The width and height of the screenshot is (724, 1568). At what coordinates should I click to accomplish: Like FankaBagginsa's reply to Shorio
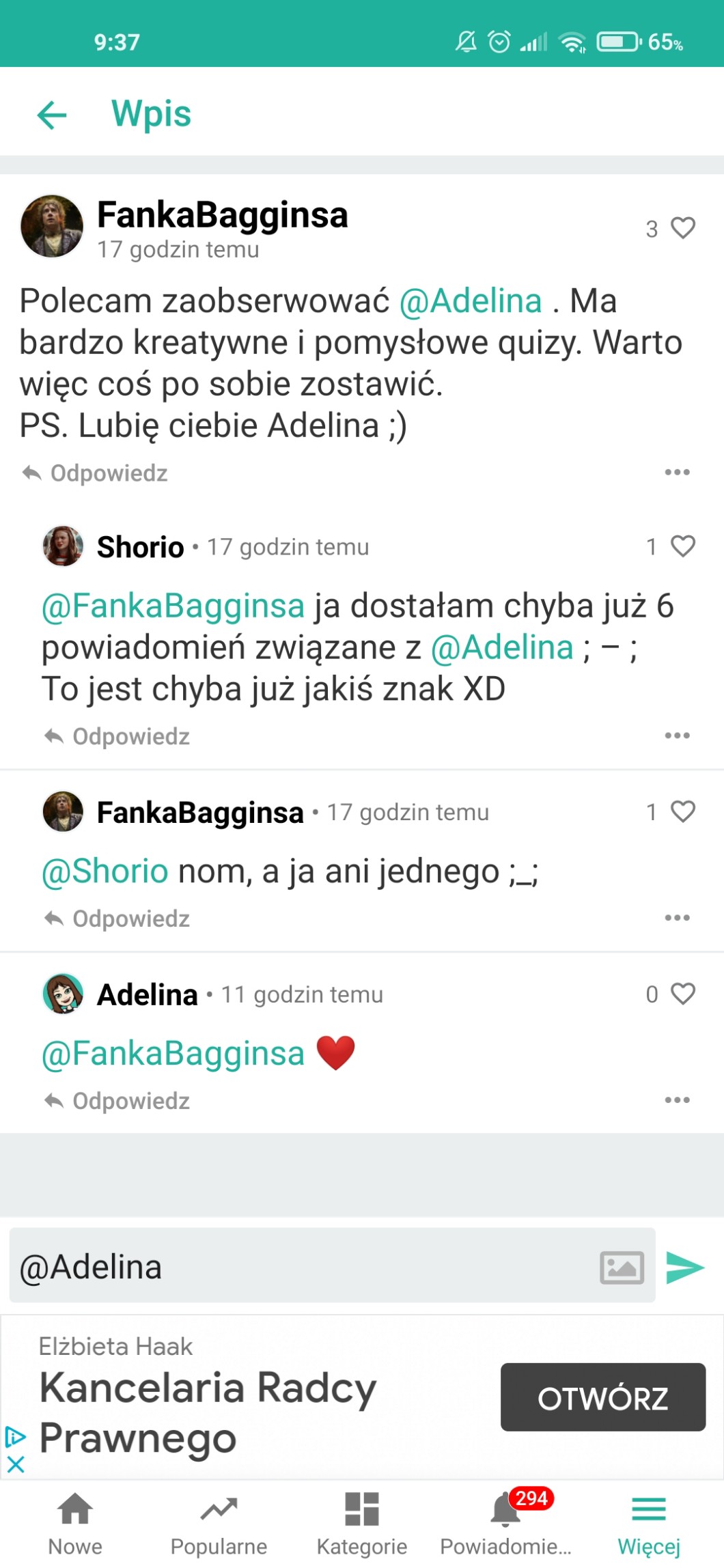click(x=682, y=811)
